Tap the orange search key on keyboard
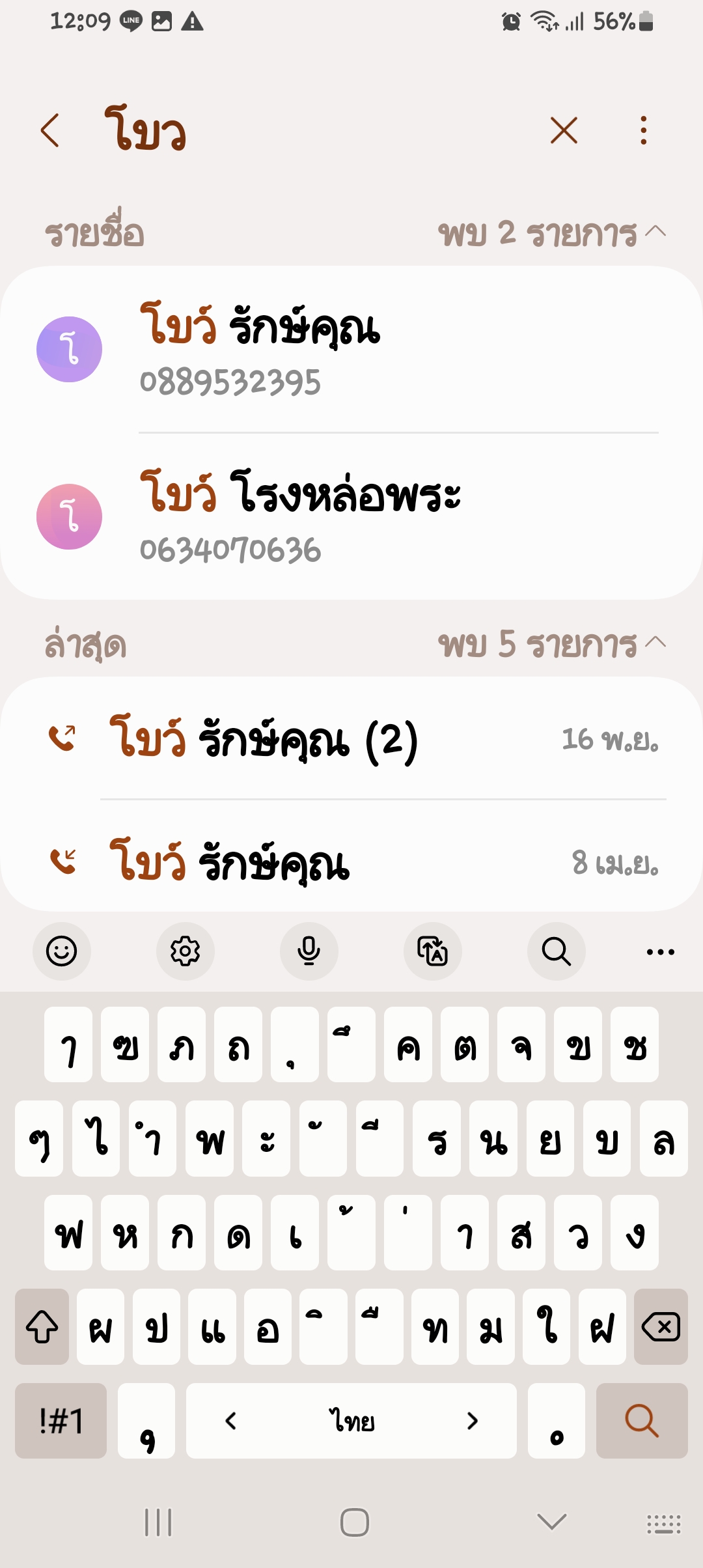The height and width of the screenshot is (1568, 703). 642,1420
